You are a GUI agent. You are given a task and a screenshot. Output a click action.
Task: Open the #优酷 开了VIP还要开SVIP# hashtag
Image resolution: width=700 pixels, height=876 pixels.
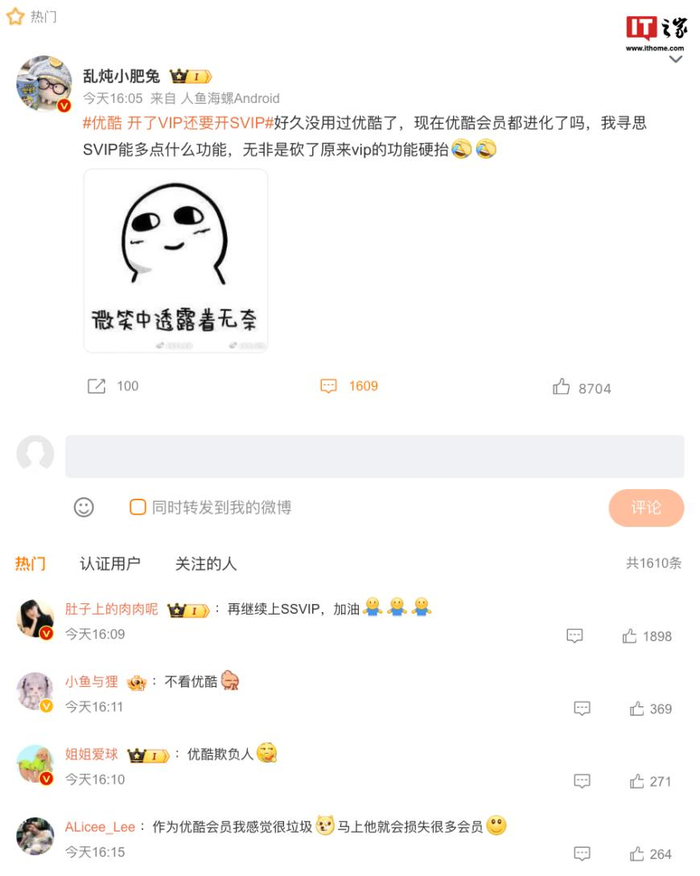[178, 123]
